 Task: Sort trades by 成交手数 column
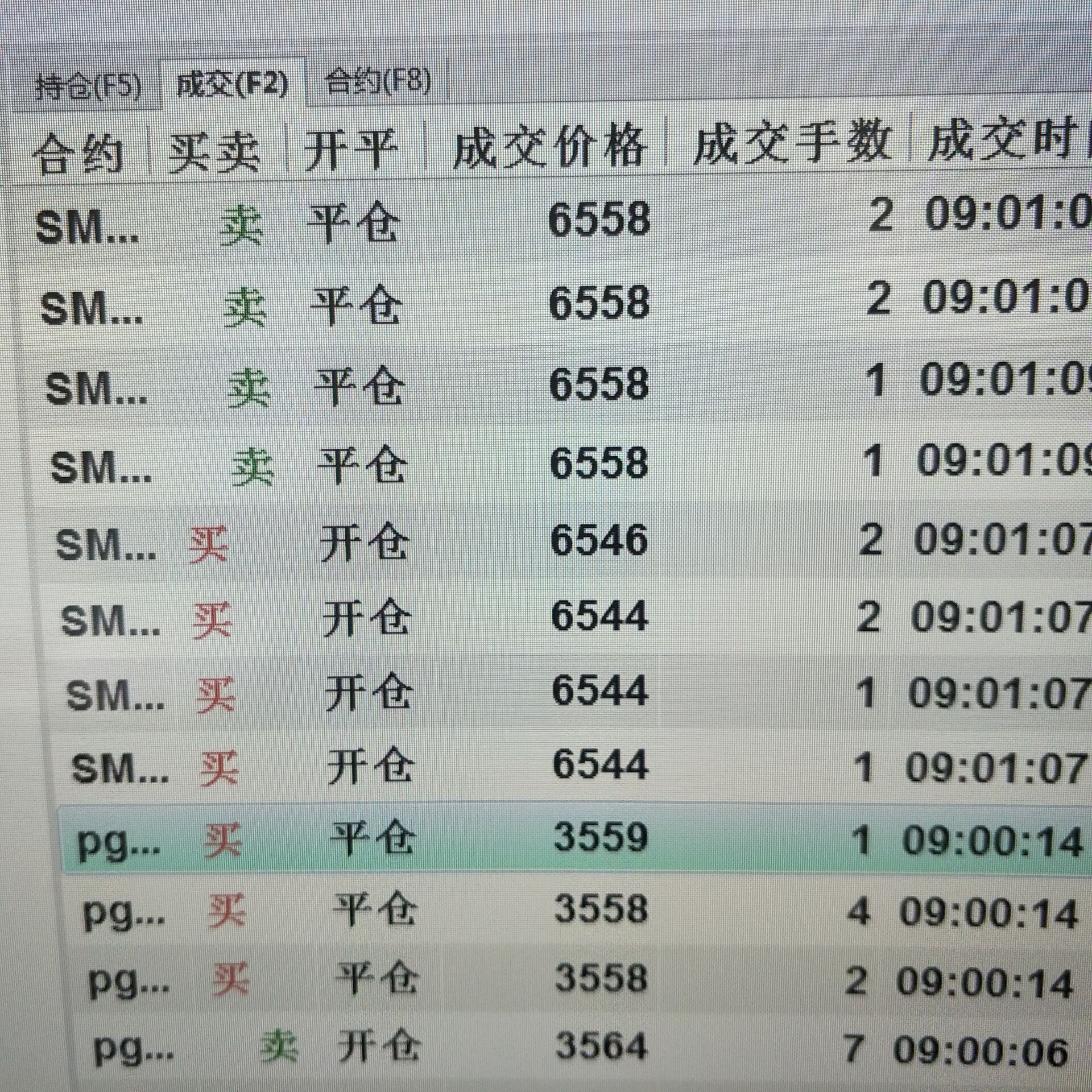pyautogui.click(x=791, y=142)
